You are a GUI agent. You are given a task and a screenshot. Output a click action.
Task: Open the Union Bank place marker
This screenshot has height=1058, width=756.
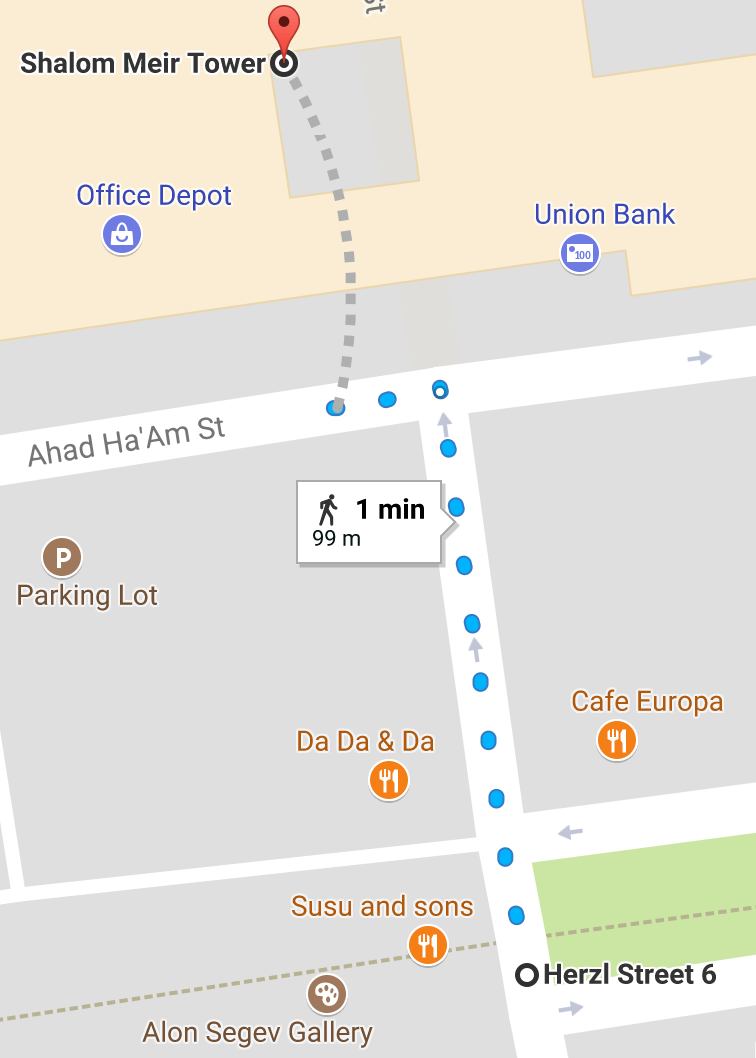[x=579, y=253]
